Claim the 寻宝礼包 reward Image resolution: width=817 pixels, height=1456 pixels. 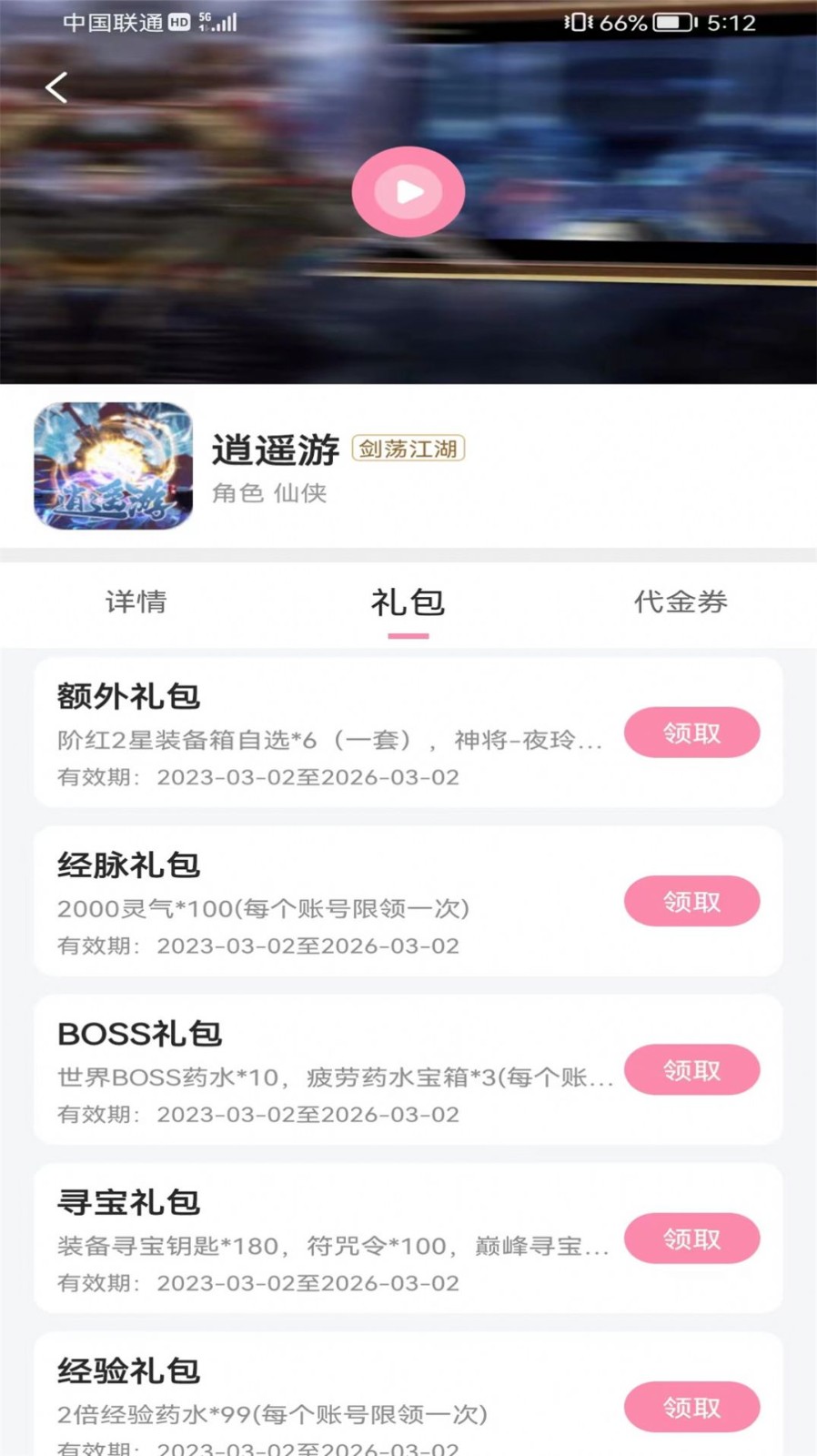click(691, 1239)
